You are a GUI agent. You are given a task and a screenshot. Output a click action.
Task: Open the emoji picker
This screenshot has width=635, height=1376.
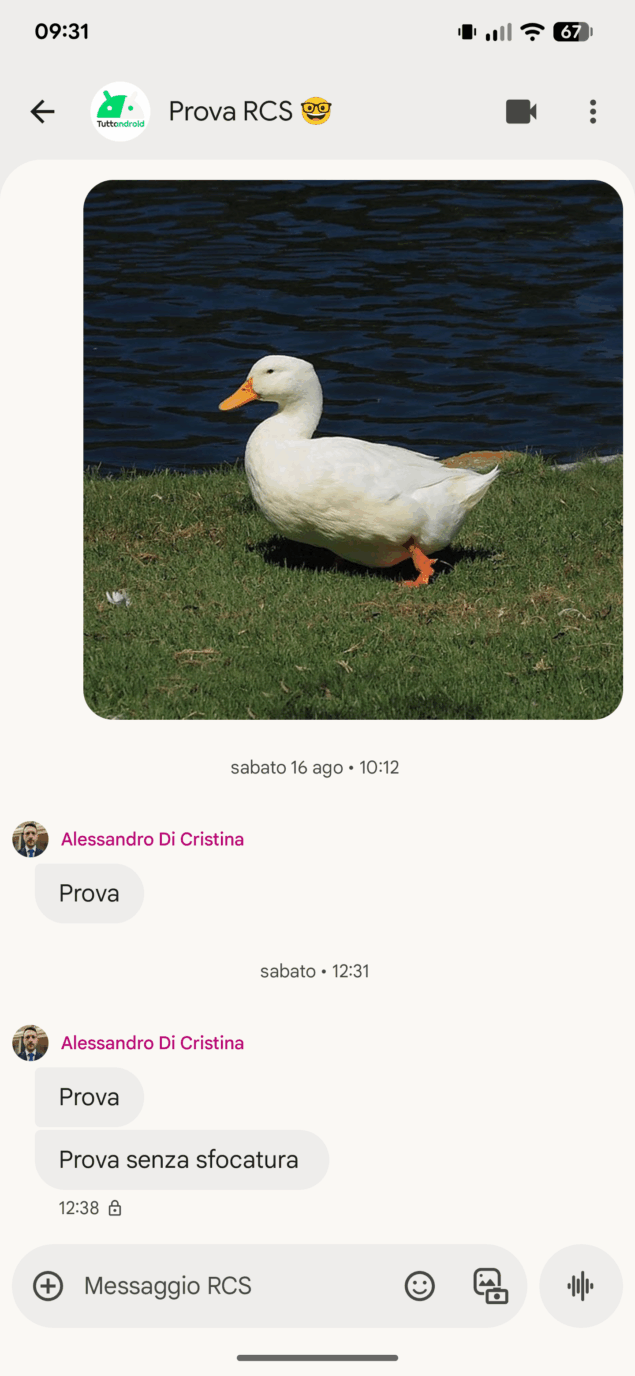pyautogui.click(x=420, y=1286)
